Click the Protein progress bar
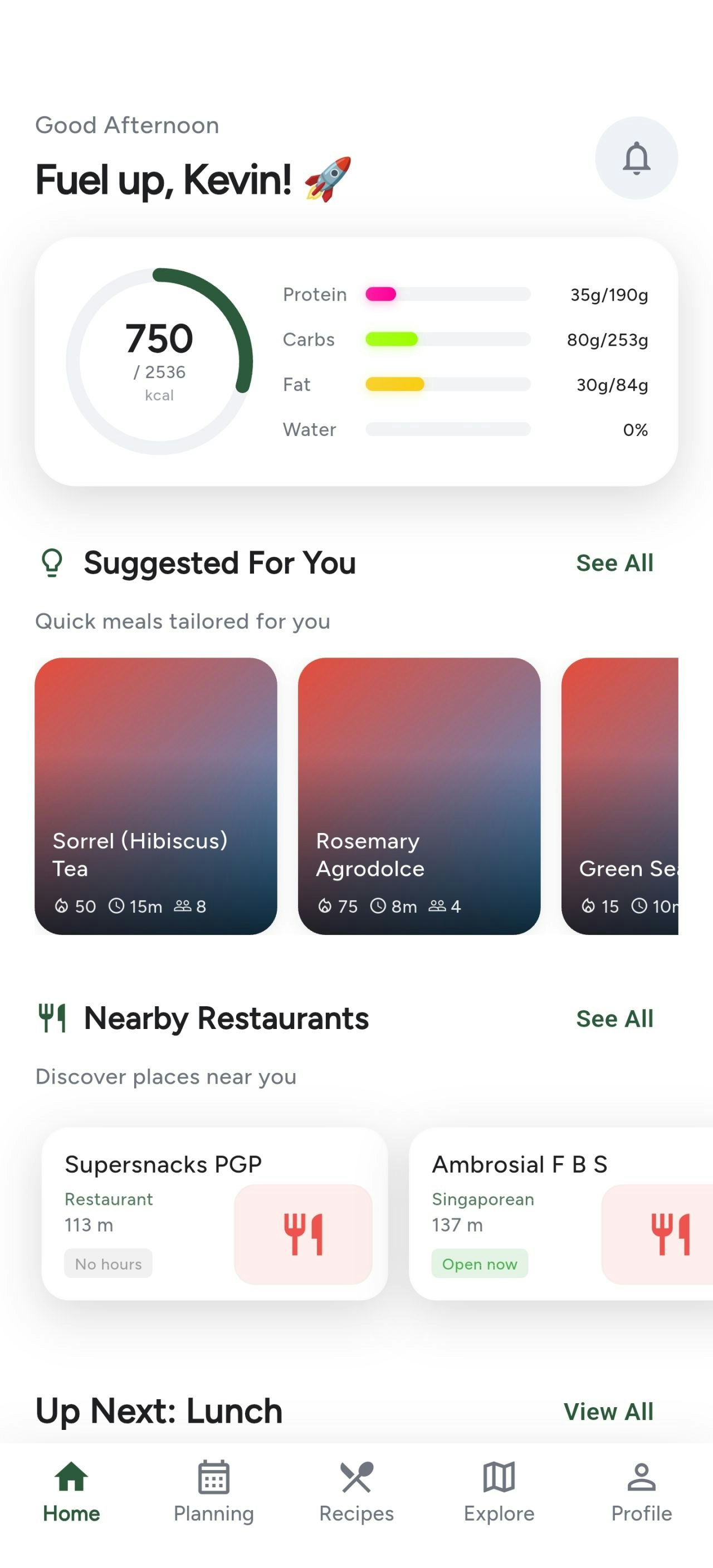Screen dimensions: 713x1568 click(447, 294)
